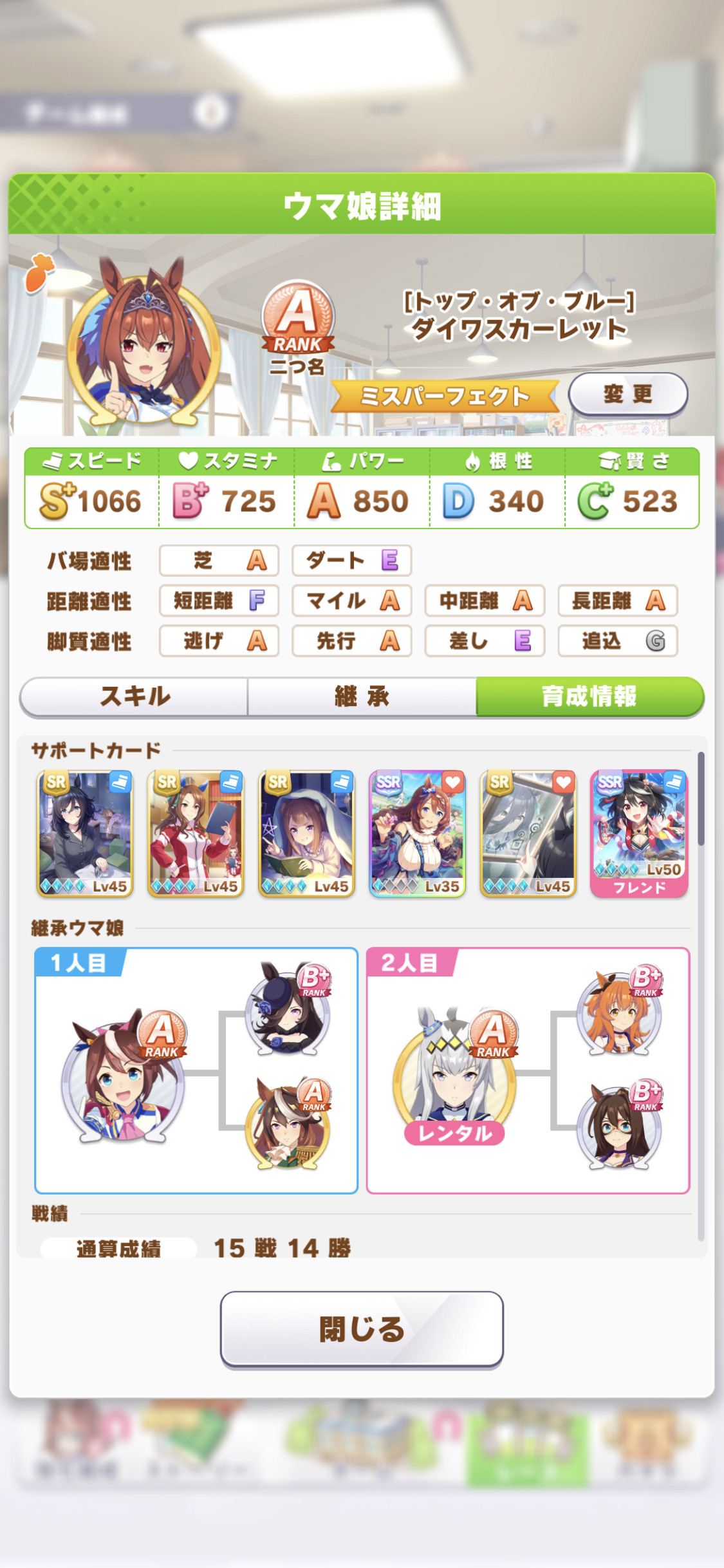Open the SR Lv45 card with heart icon
724x1568 pixels.
tap(528, 834)
